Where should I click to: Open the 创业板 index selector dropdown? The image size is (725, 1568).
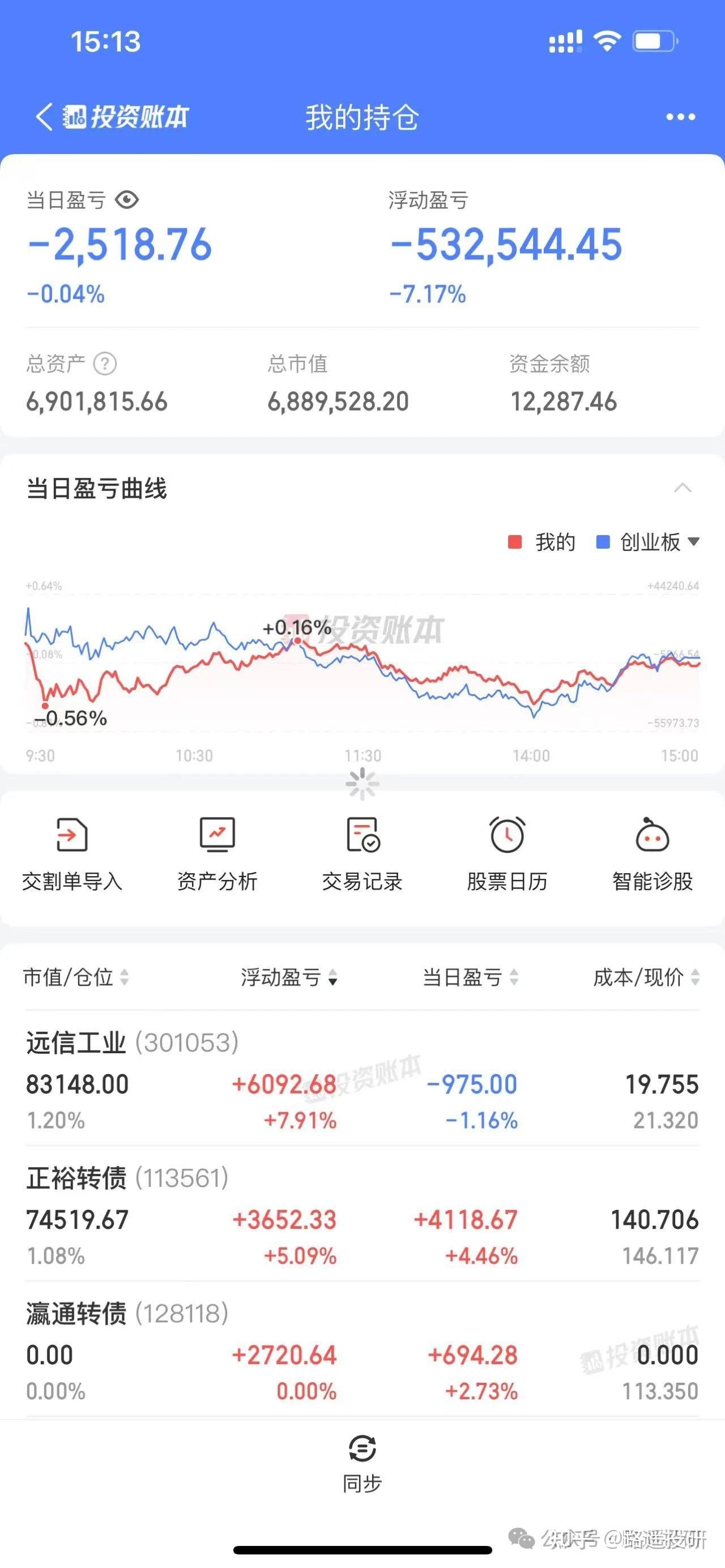[x=694, y=542]
